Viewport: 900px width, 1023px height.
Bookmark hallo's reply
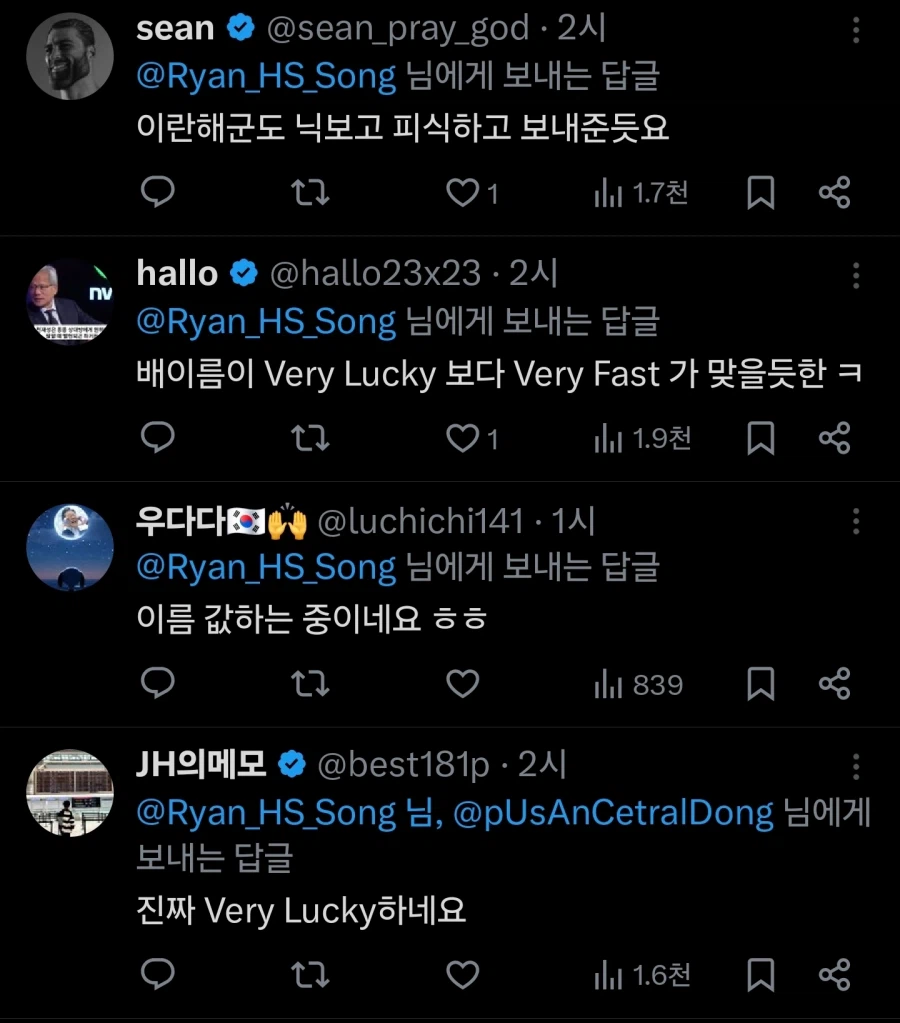tap(761, 437)
